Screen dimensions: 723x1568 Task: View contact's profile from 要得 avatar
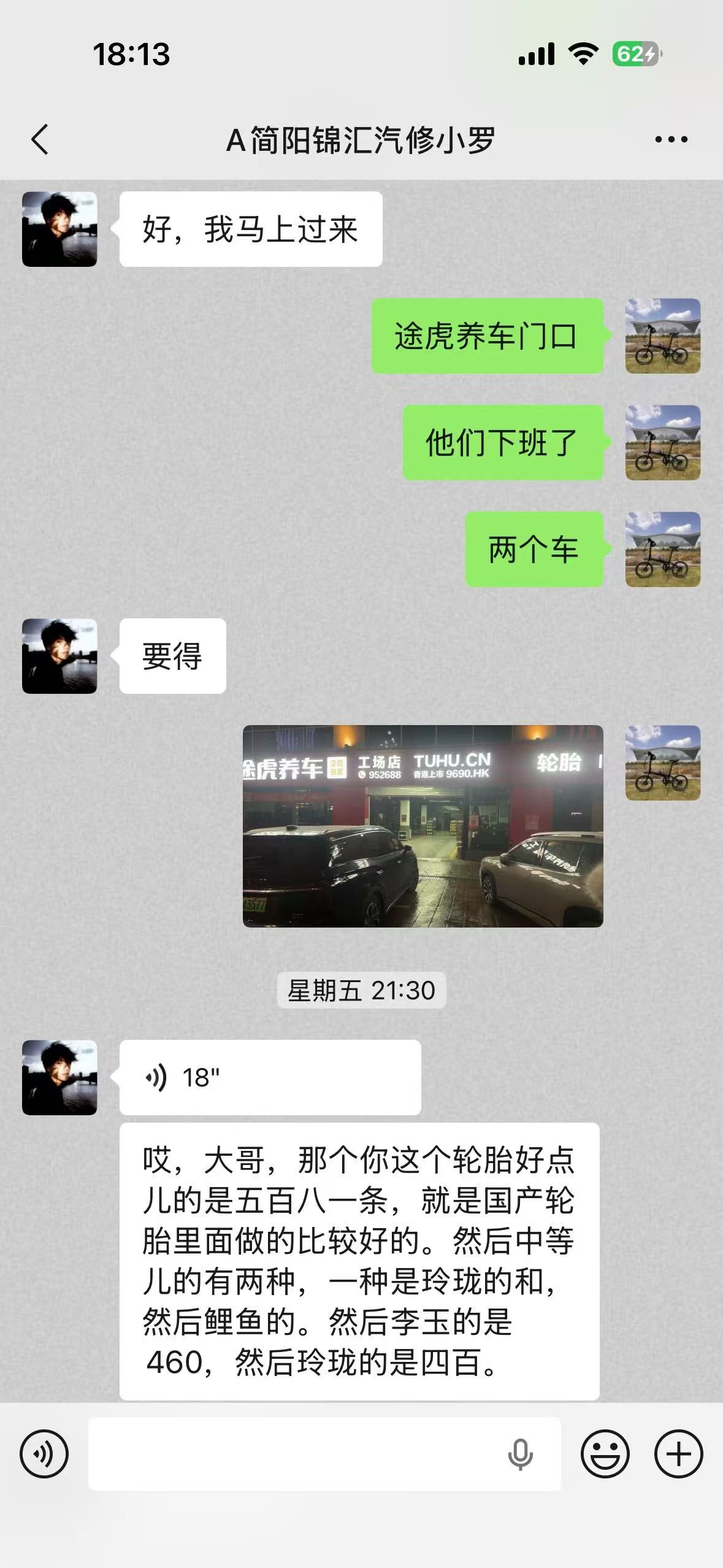coord(59,656)
